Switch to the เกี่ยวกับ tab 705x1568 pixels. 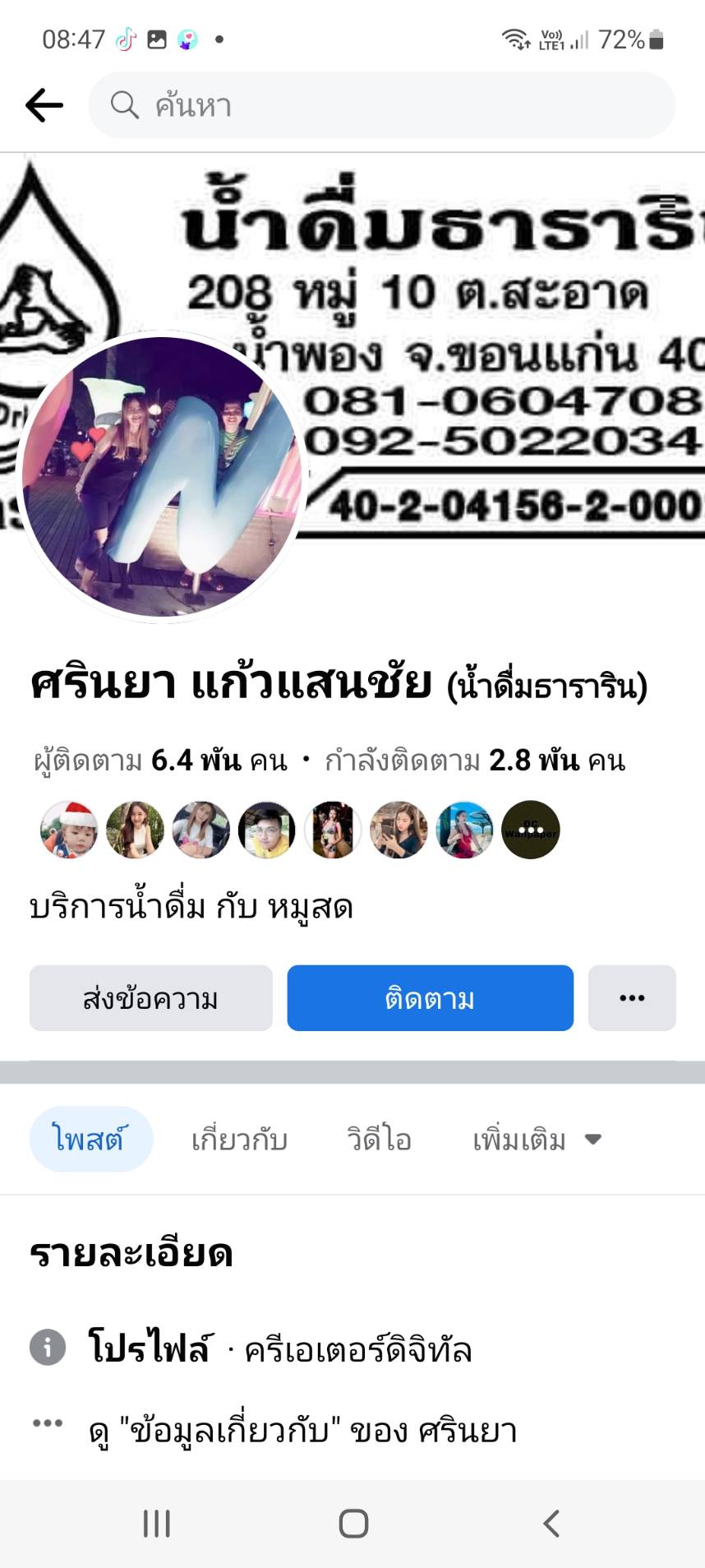coord(239,1140)
